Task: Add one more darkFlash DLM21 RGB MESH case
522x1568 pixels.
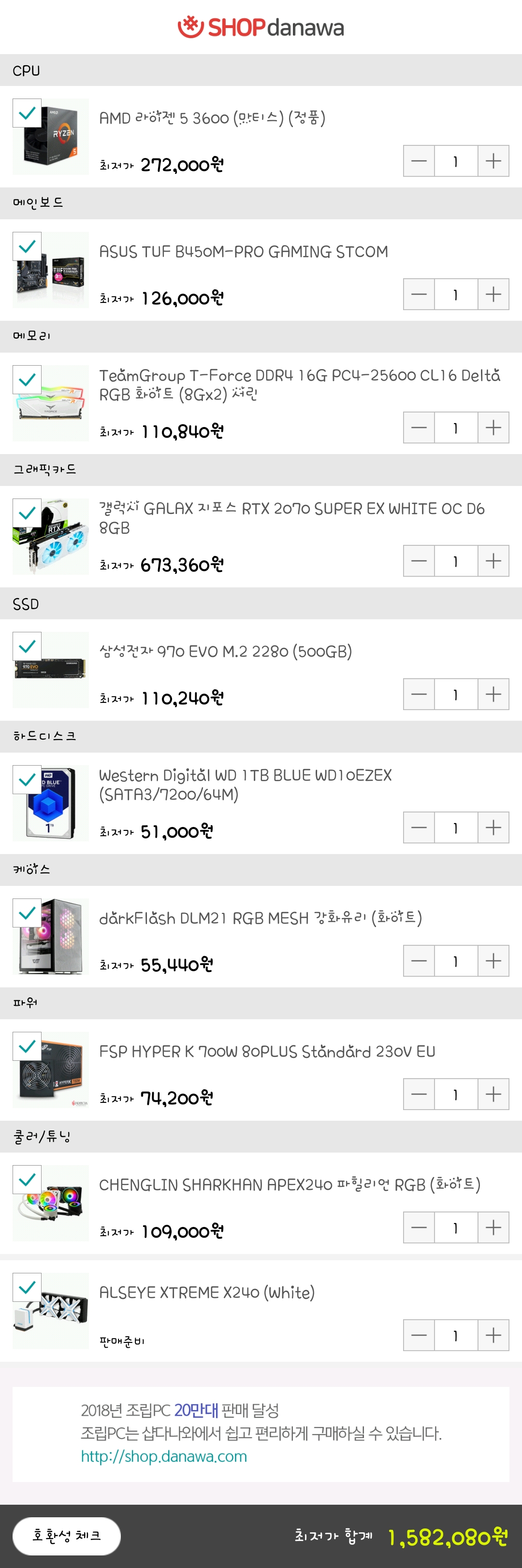Action: (x=493, y=961)
